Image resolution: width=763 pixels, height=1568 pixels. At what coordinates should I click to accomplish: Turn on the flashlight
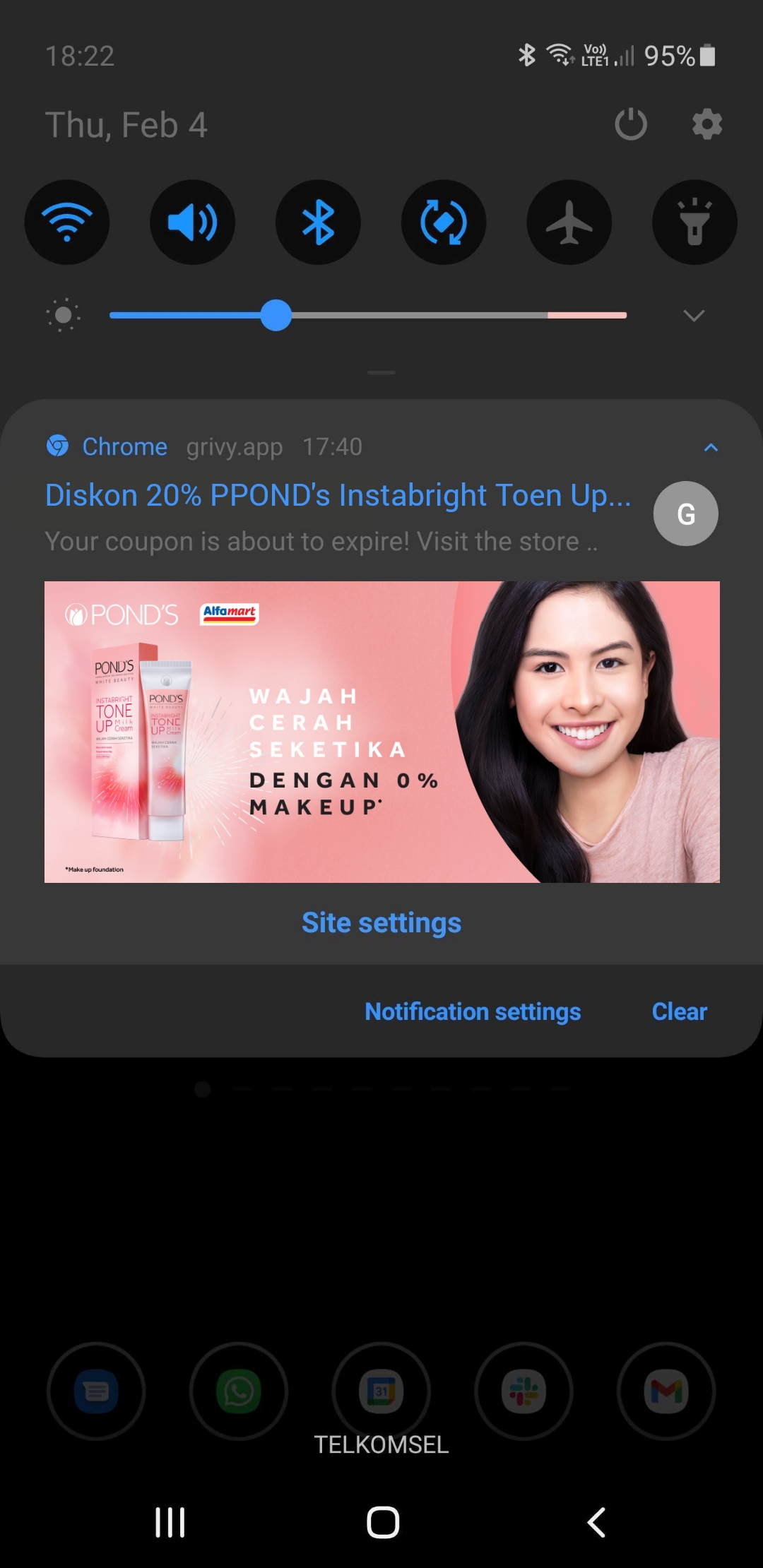[x=694, y=222]
